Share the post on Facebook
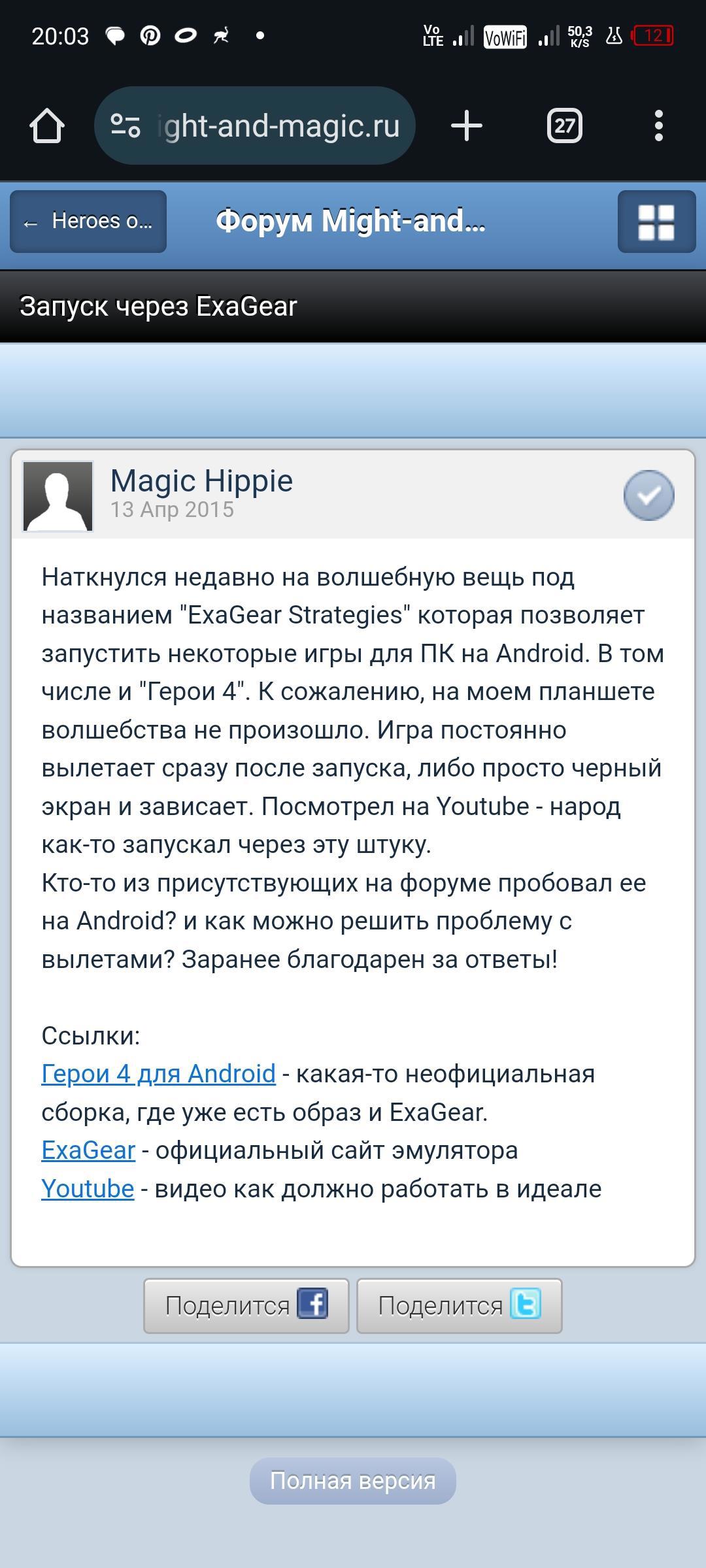706x1568 pixels. (246, 1305)
